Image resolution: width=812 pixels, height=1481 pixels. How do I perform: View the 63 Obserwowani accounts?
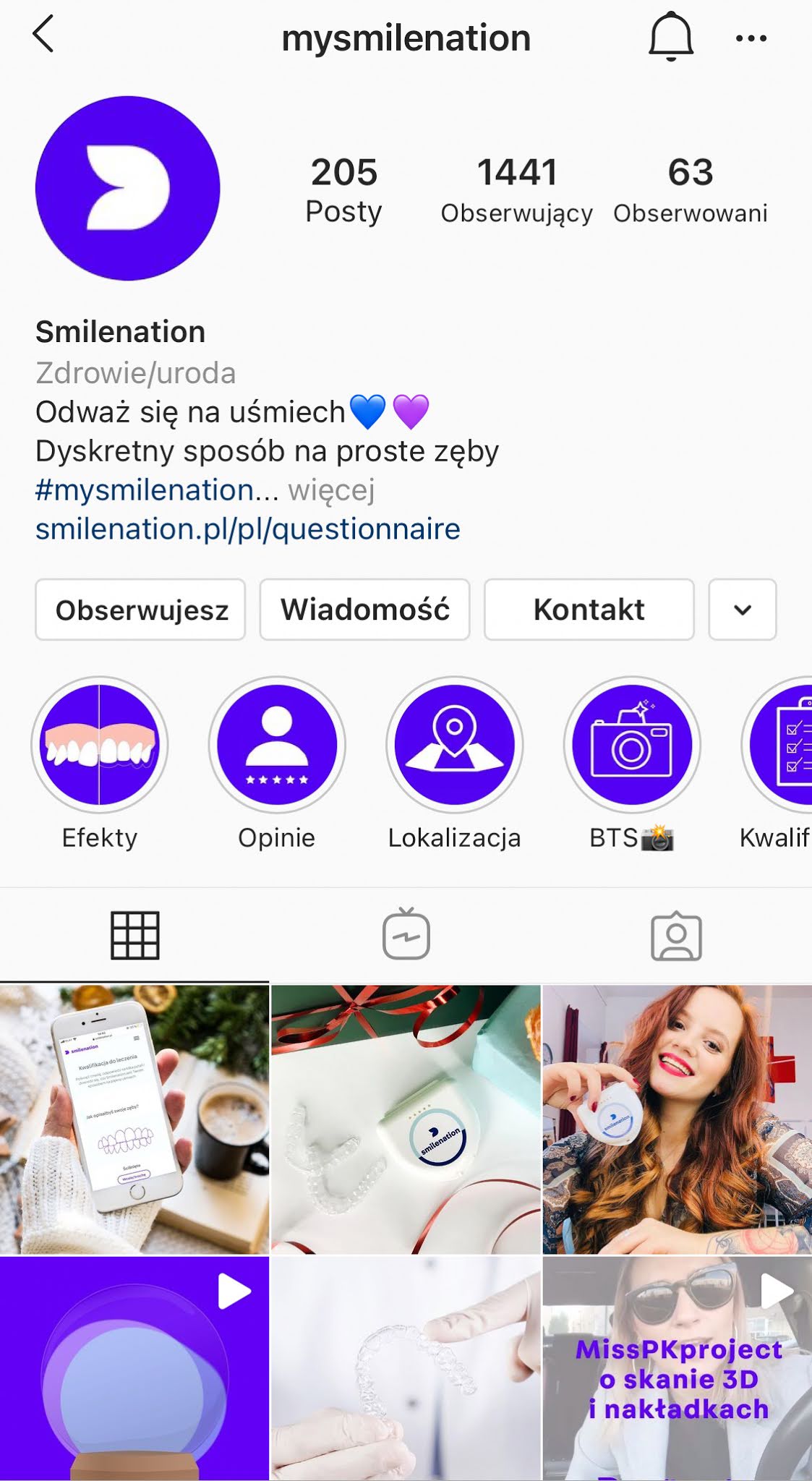(690, 189)
